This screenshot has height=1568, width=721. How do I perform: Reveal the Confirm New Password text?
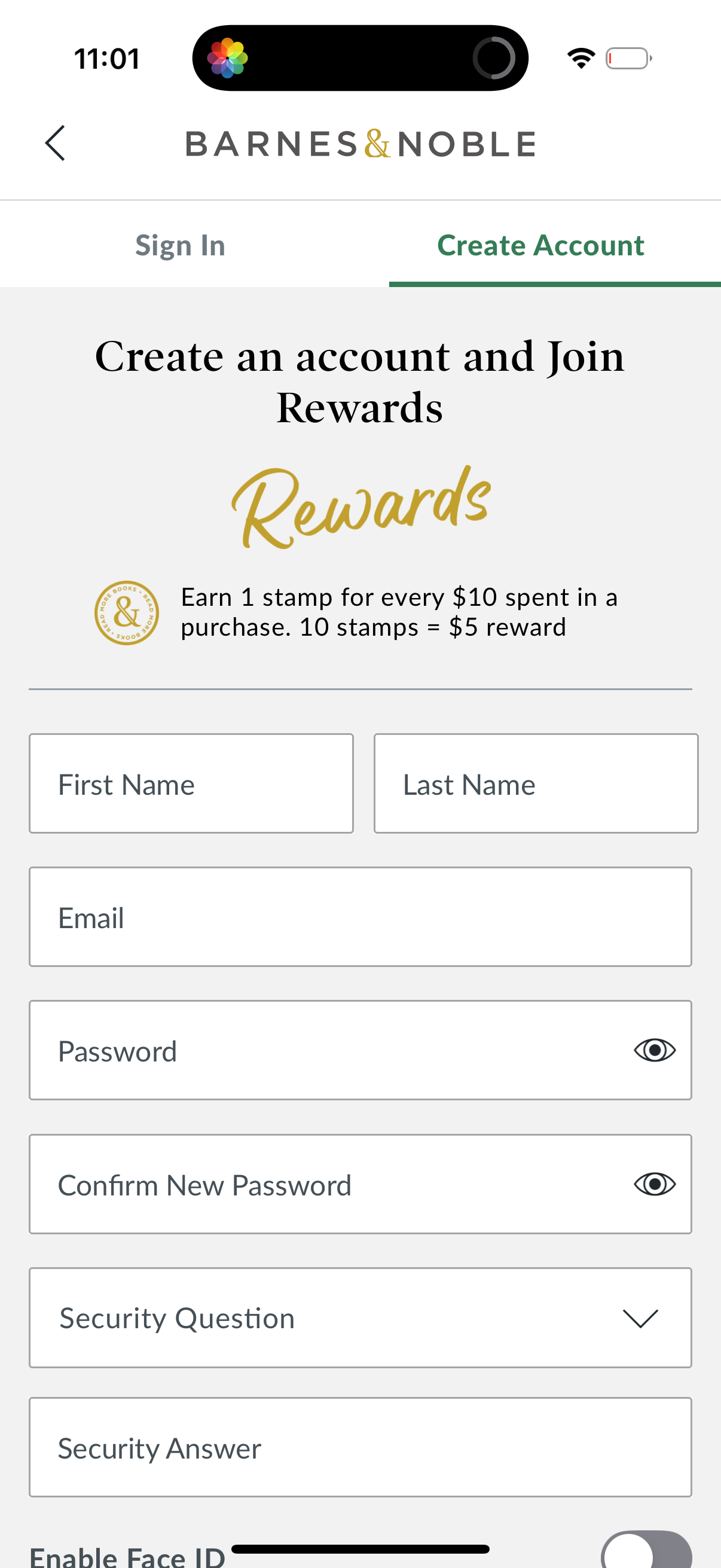pos(655,1184)
